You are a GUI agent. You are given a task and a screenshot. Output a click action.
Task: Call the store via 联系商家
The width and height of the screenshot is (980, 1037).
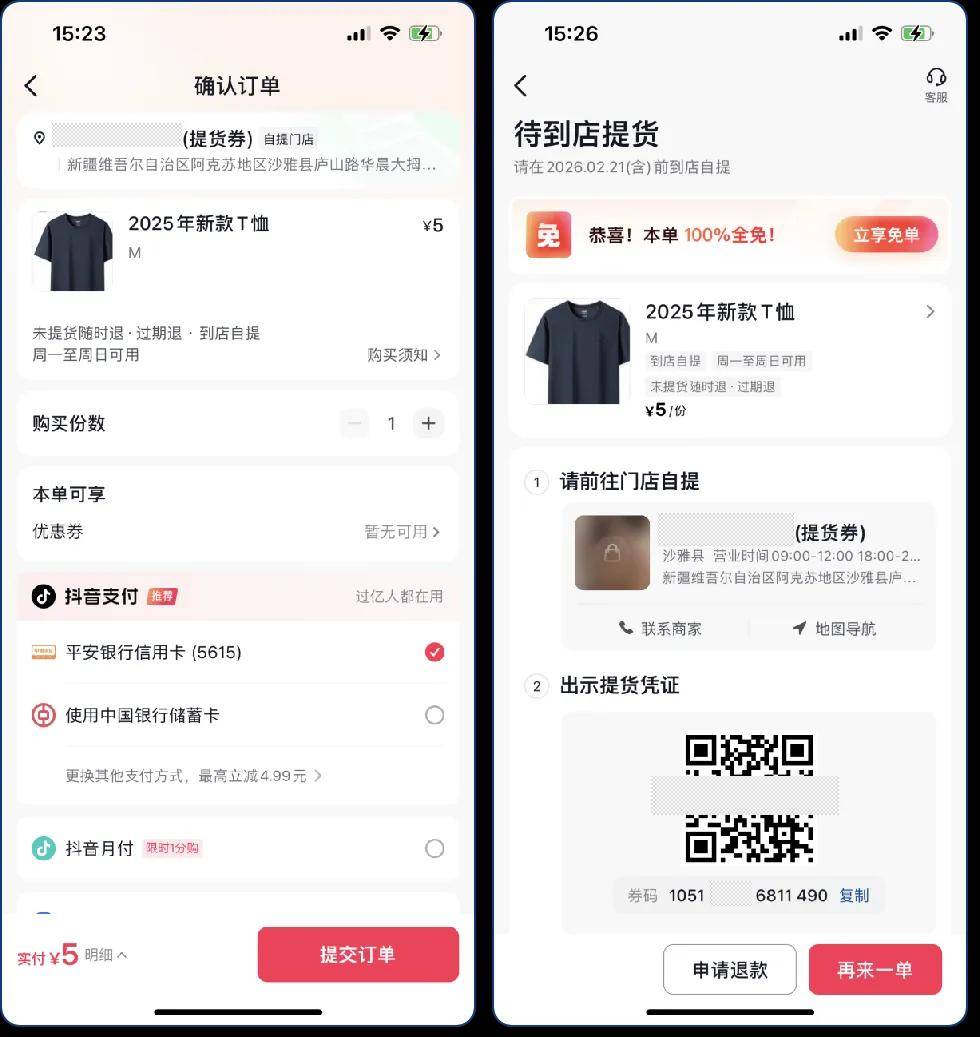point(660,628)
